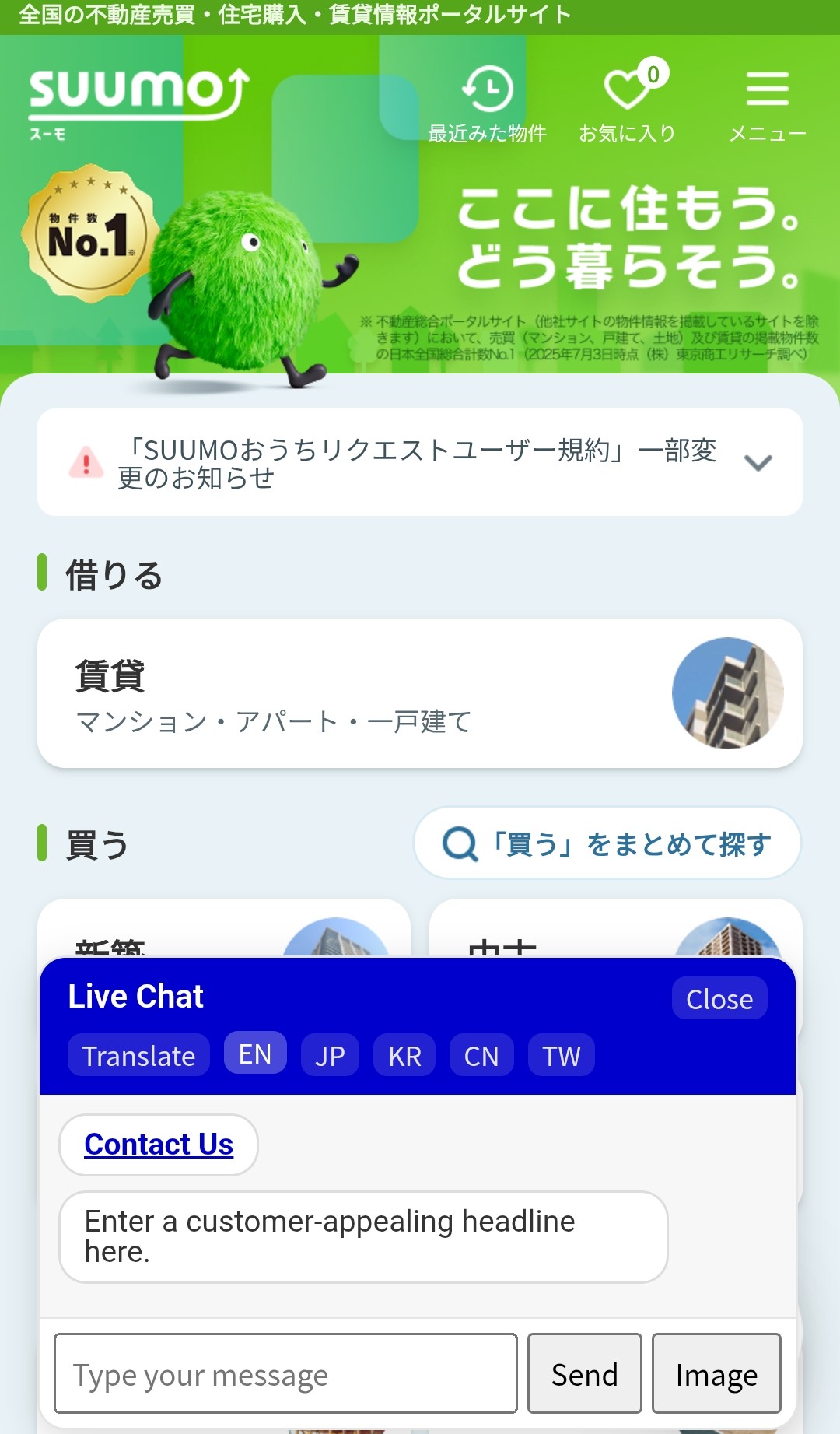
Task: Select EN language in chat
Action: click(x=255, y=1054)
